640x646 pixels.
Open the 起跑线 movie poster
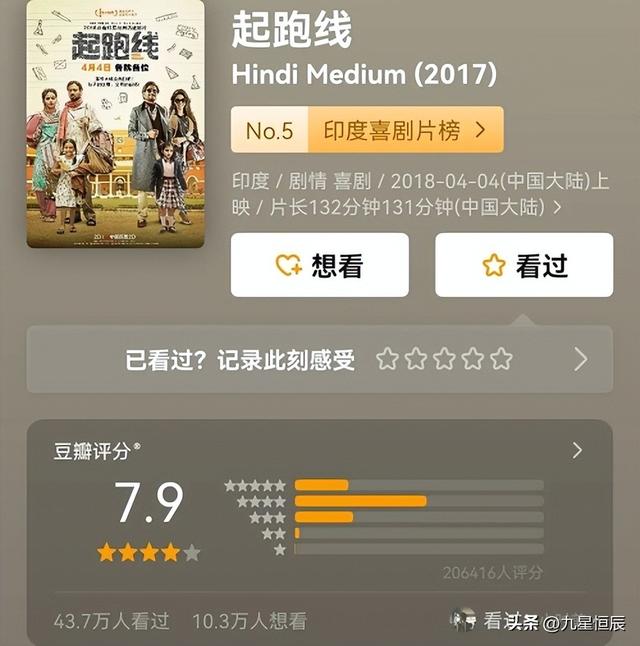coord(115,123)
